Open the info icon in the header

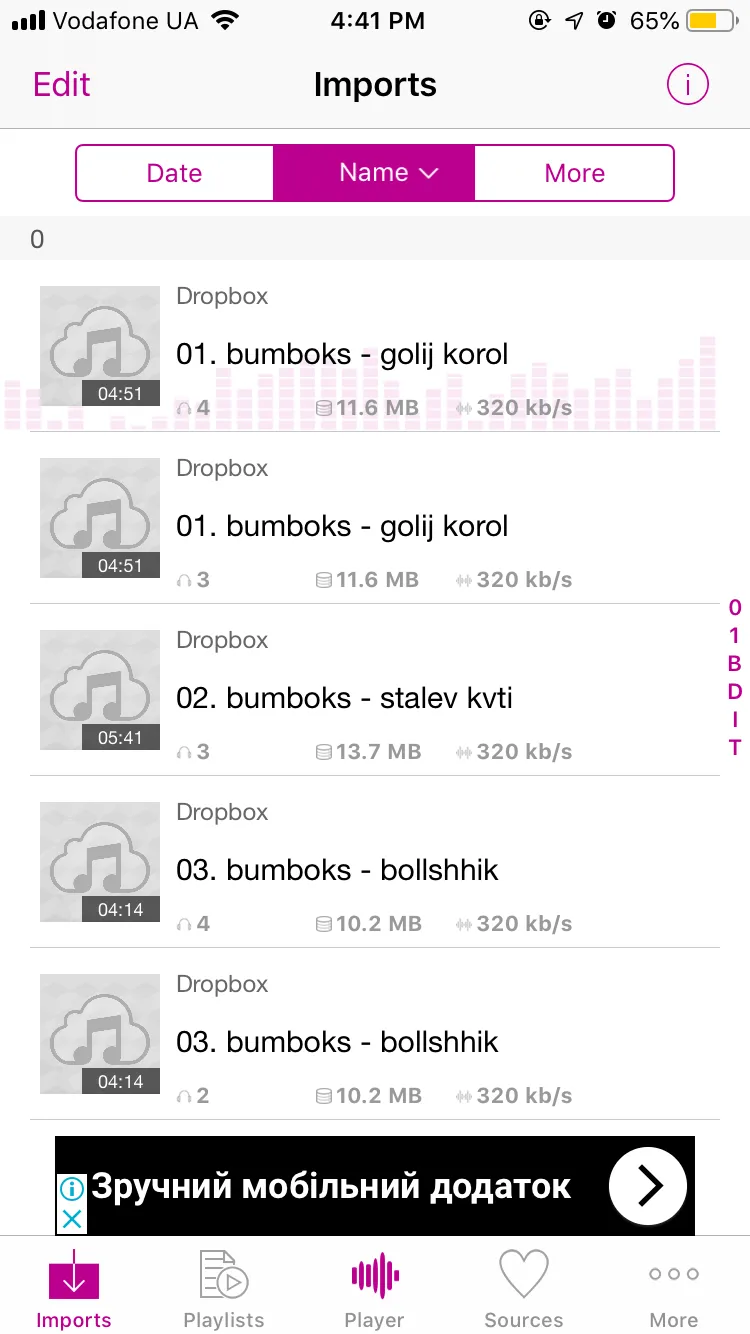pyautogui.click(x=687, y=85)
